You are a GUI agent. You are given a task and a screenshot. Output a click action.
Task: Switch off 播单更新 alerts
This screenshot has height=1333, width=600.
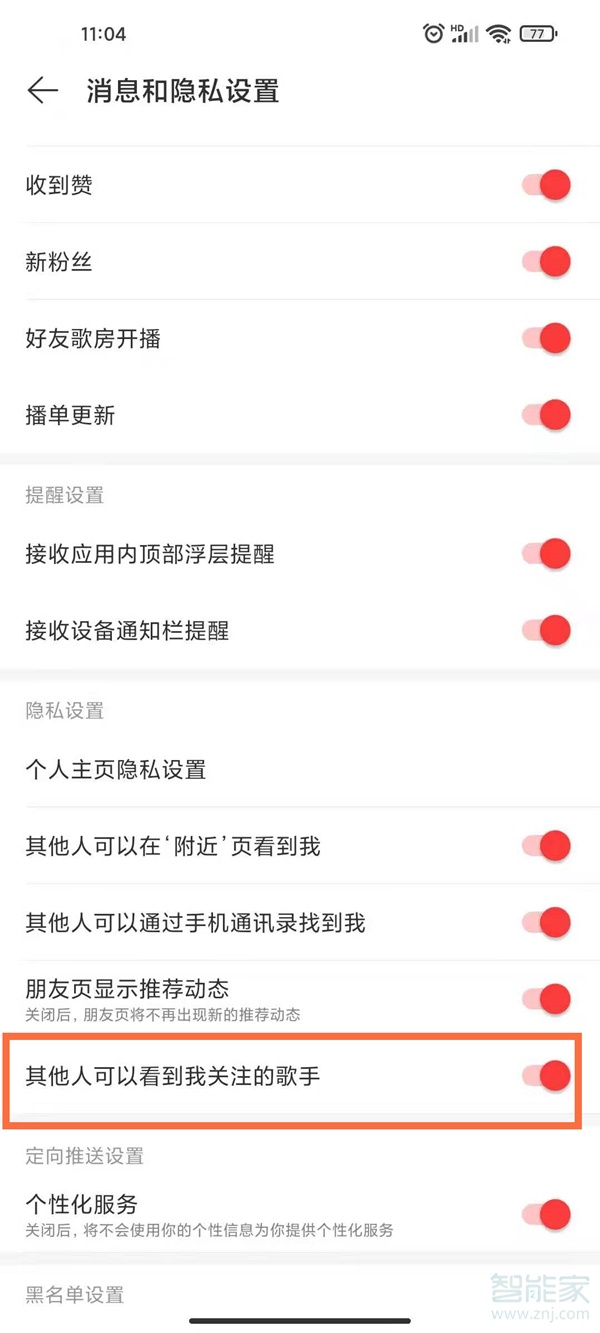546,414
